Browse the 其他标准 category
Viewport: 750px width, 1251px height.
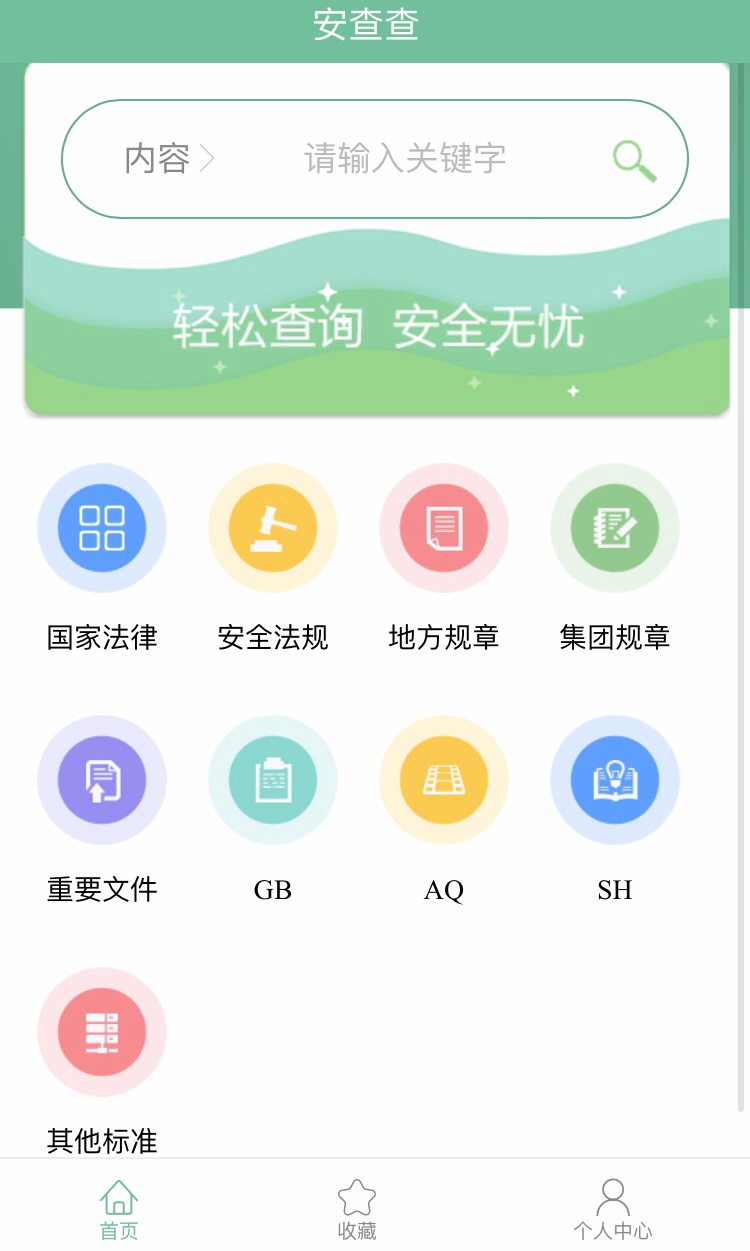pyautogui.click(x=102, y=1032)
